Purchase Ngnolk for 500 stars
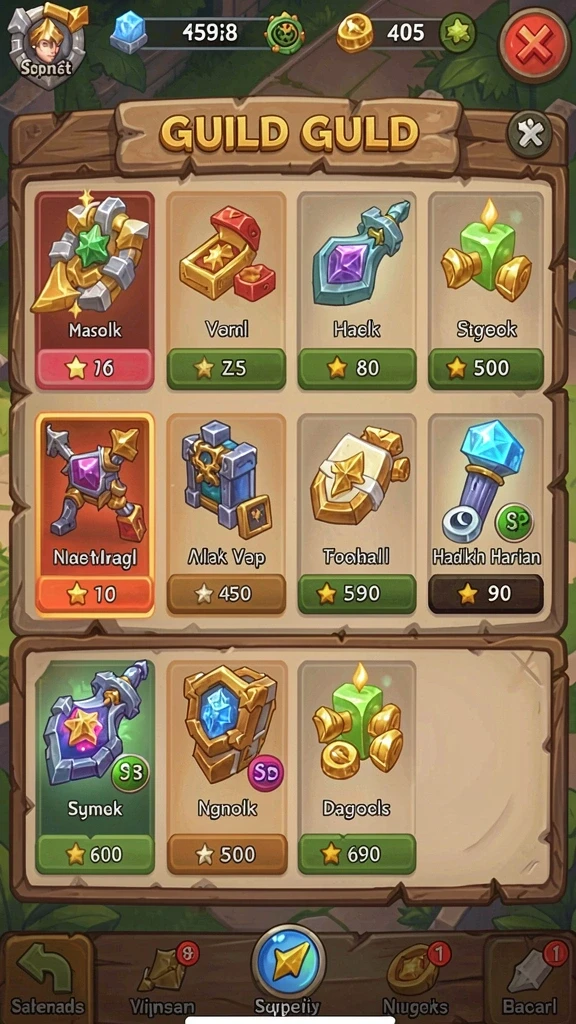The image size is (576, 1024). pos(227,854)
